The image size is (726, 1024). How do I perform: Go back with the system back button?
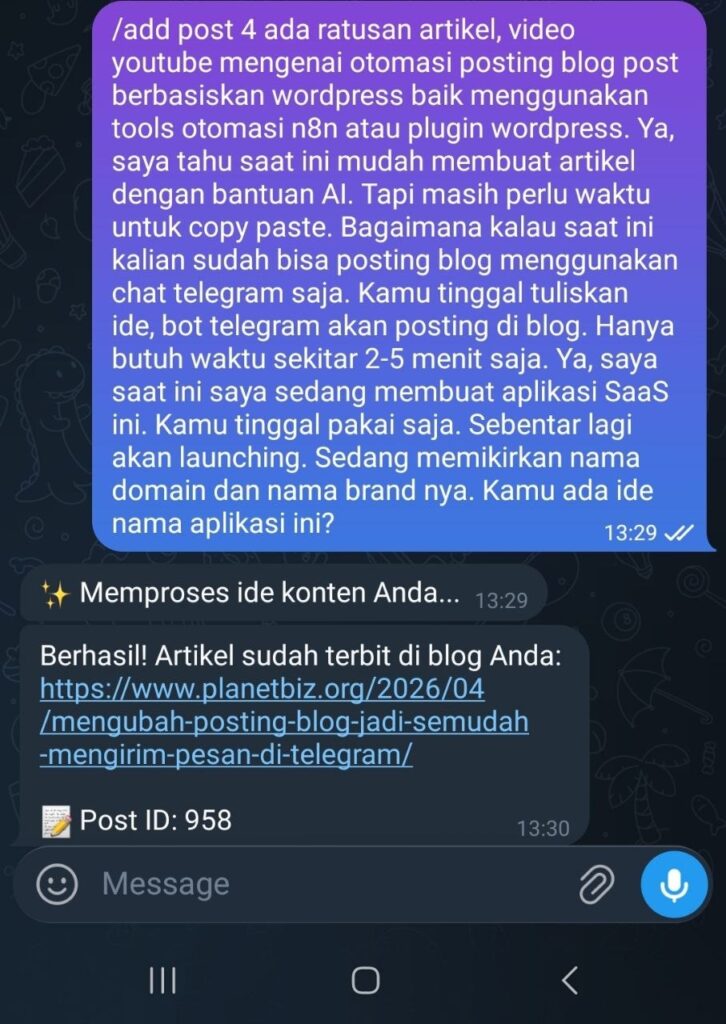click(x=569, y=980)
